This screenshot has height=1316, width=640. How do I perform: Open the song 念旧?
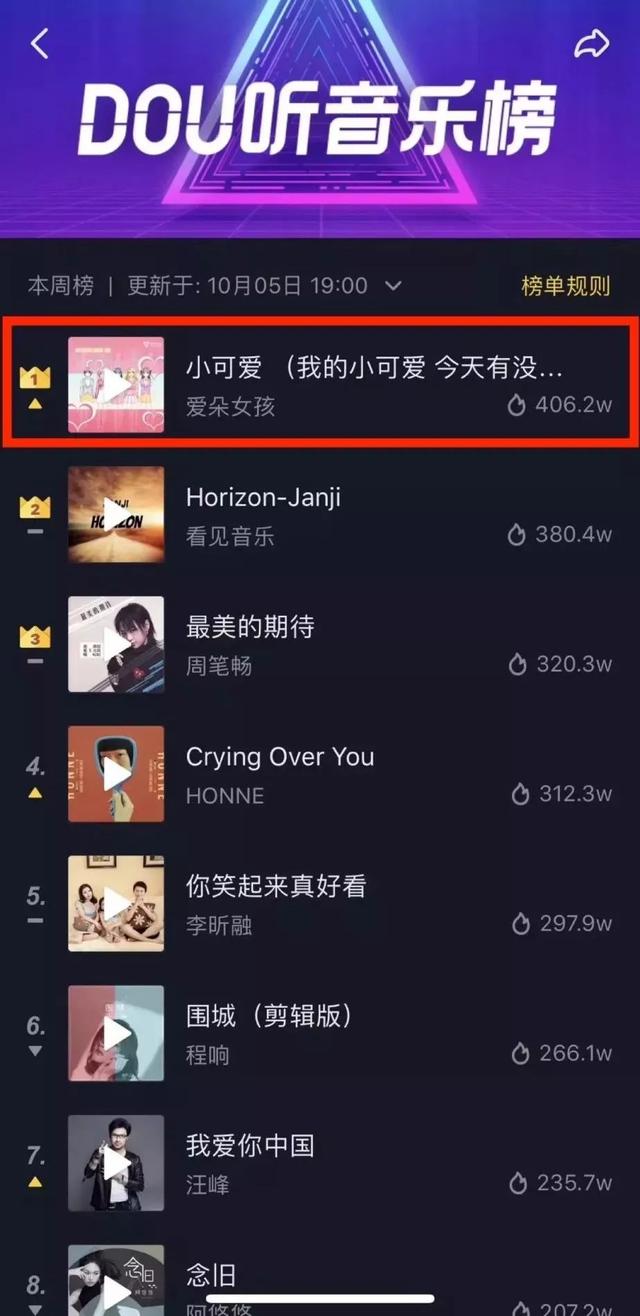tap(320, 1275)
